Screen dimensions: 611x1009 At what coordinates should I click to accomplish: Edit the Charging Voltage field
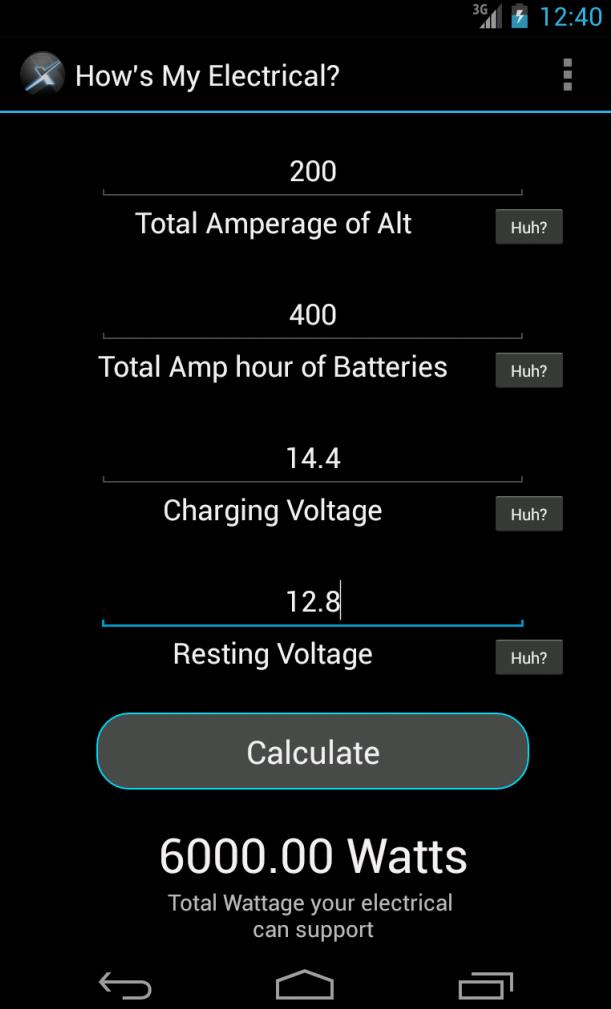[x=312, y=459]
